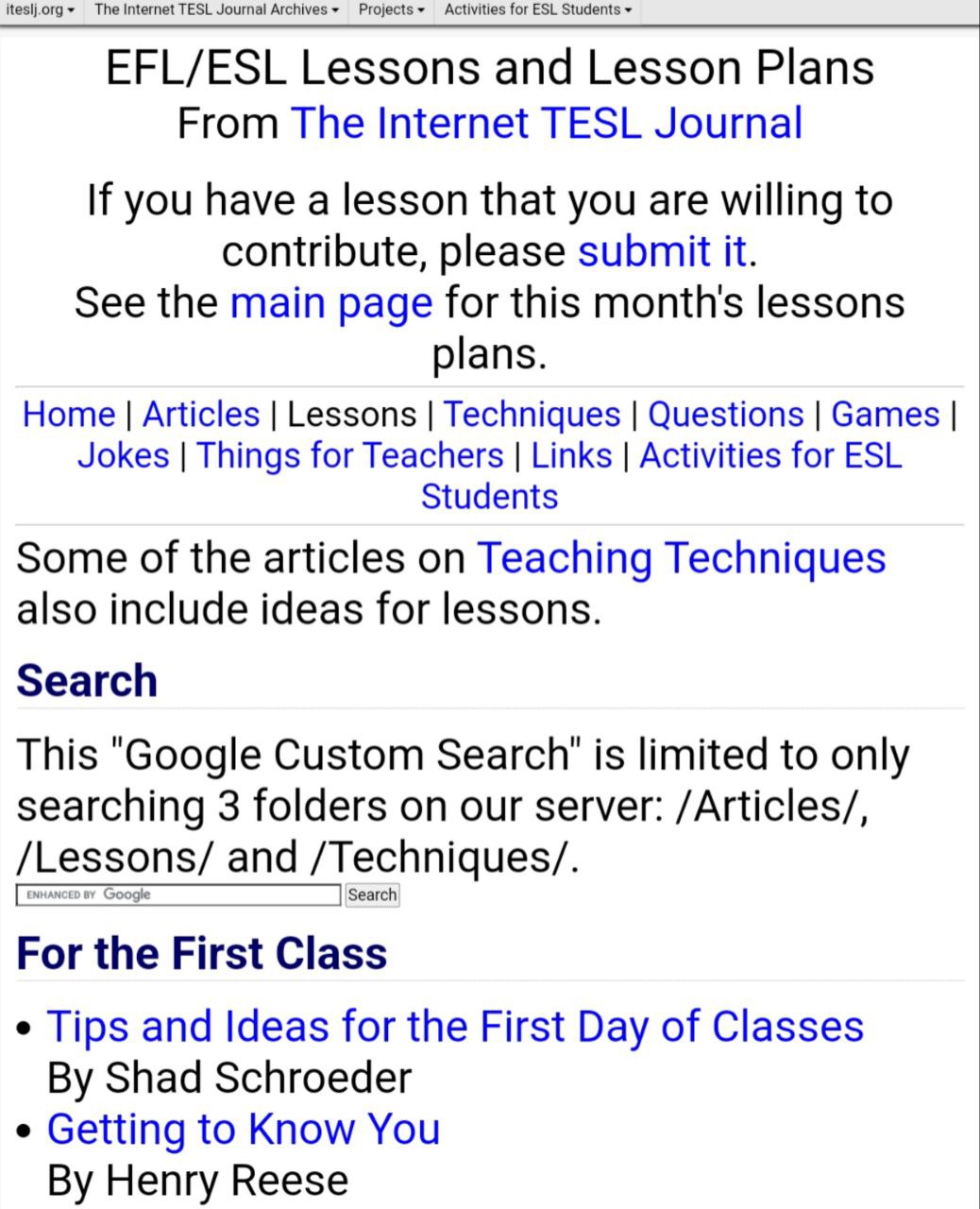Screen dimensions: 980x1209
Task: Open The Internet TESL Journal link
Action: 547,124
